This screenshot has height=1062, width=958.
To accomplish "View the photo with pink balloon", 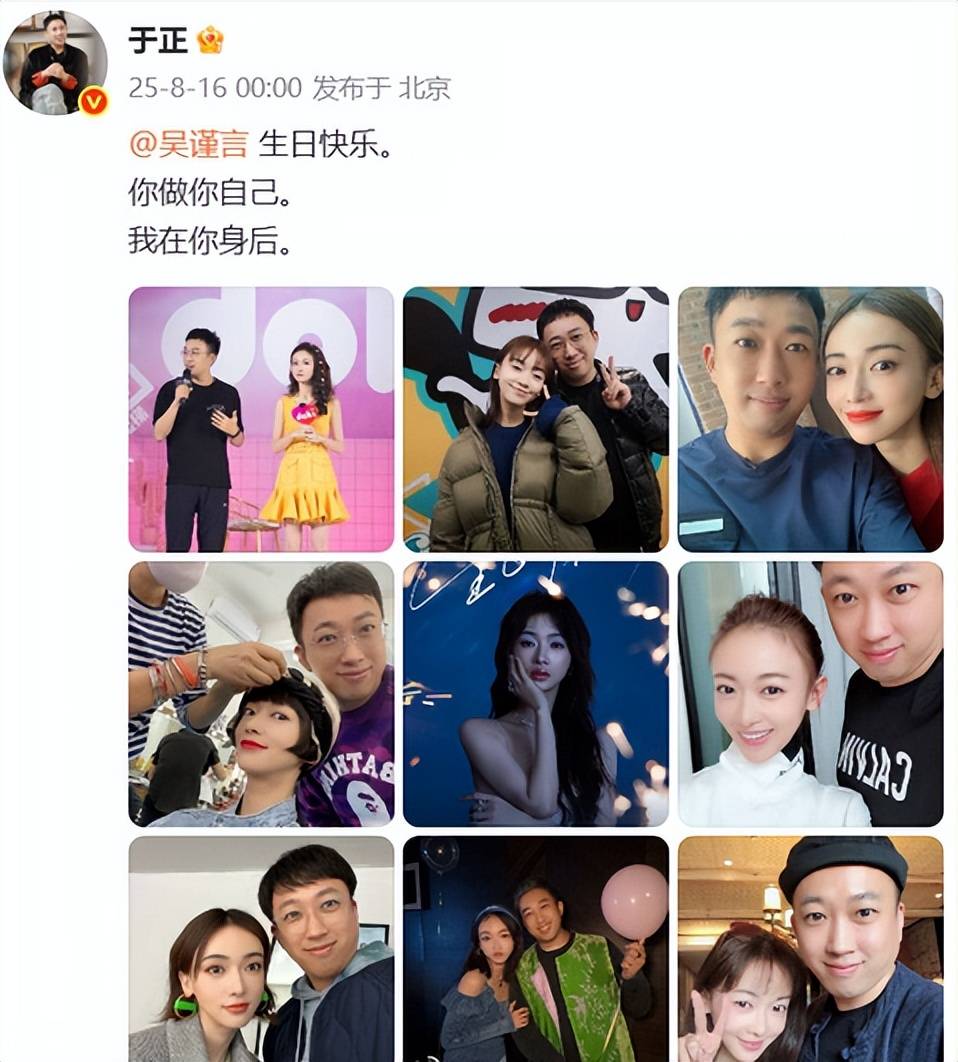I will 535,948.
